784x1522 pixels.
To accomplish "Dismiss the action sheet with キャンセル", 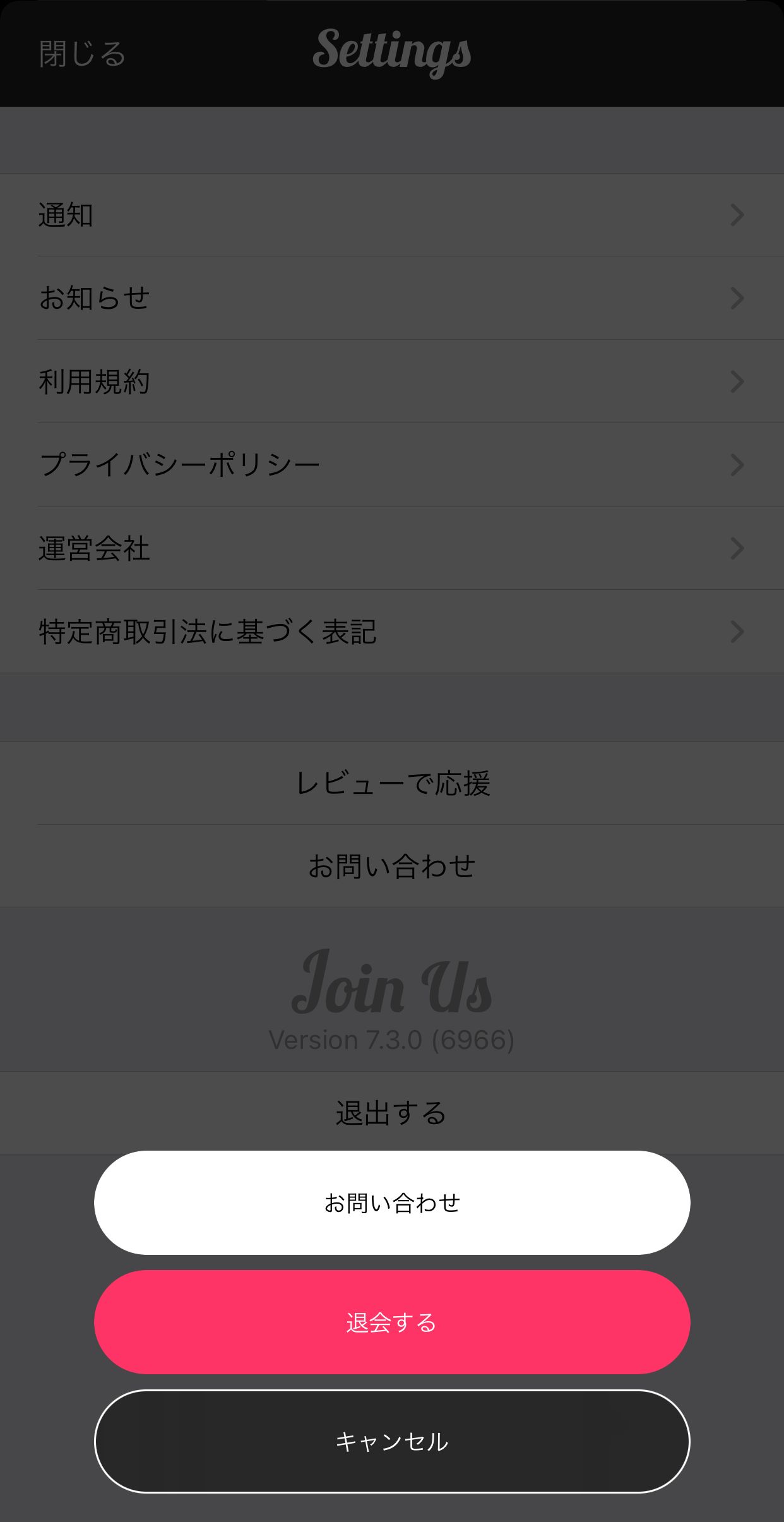I will (x=391, y=1441).
